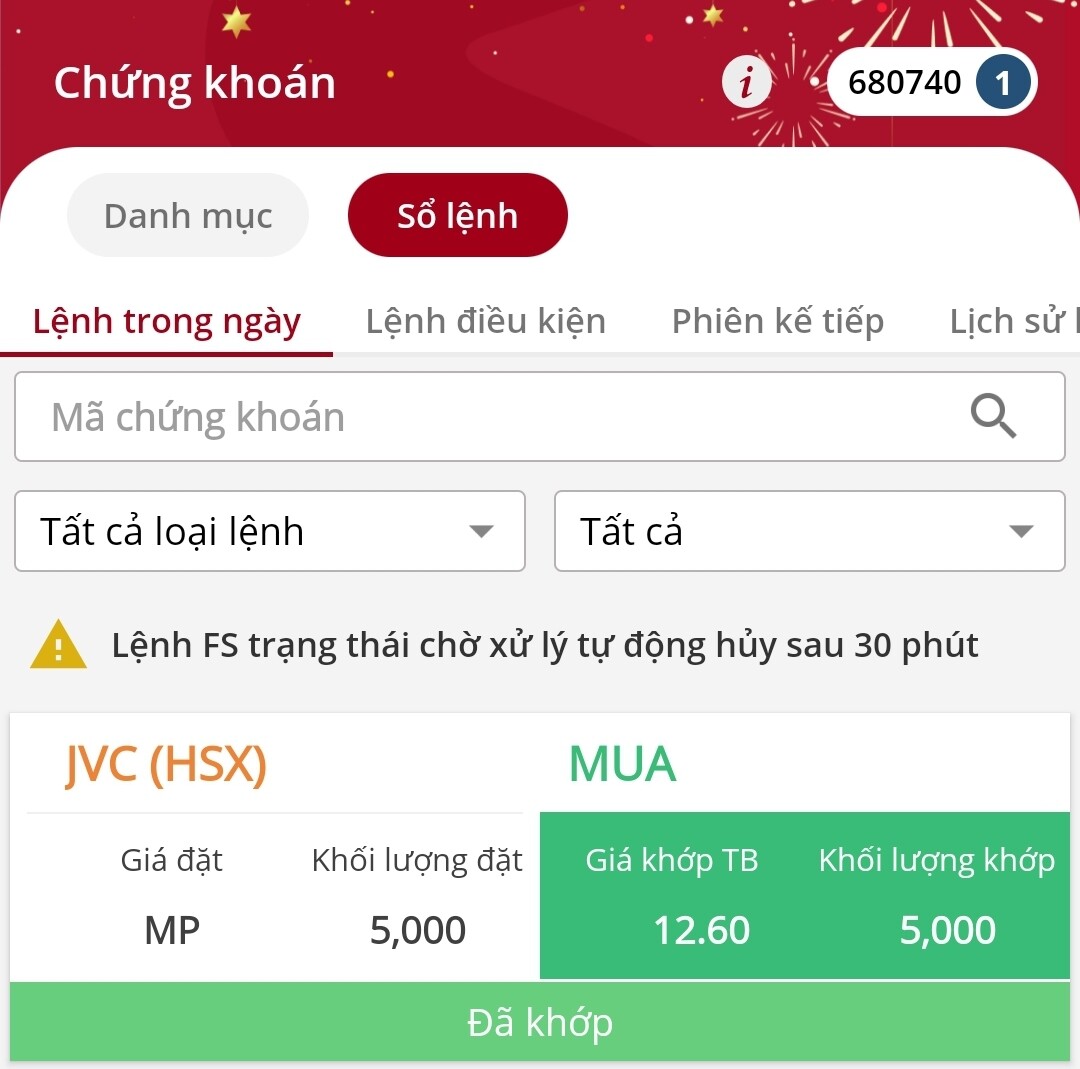Screen dimensions: 1080x1069
Task: Switch to Lệnh điều kiện tab
Action: point(485,322)
